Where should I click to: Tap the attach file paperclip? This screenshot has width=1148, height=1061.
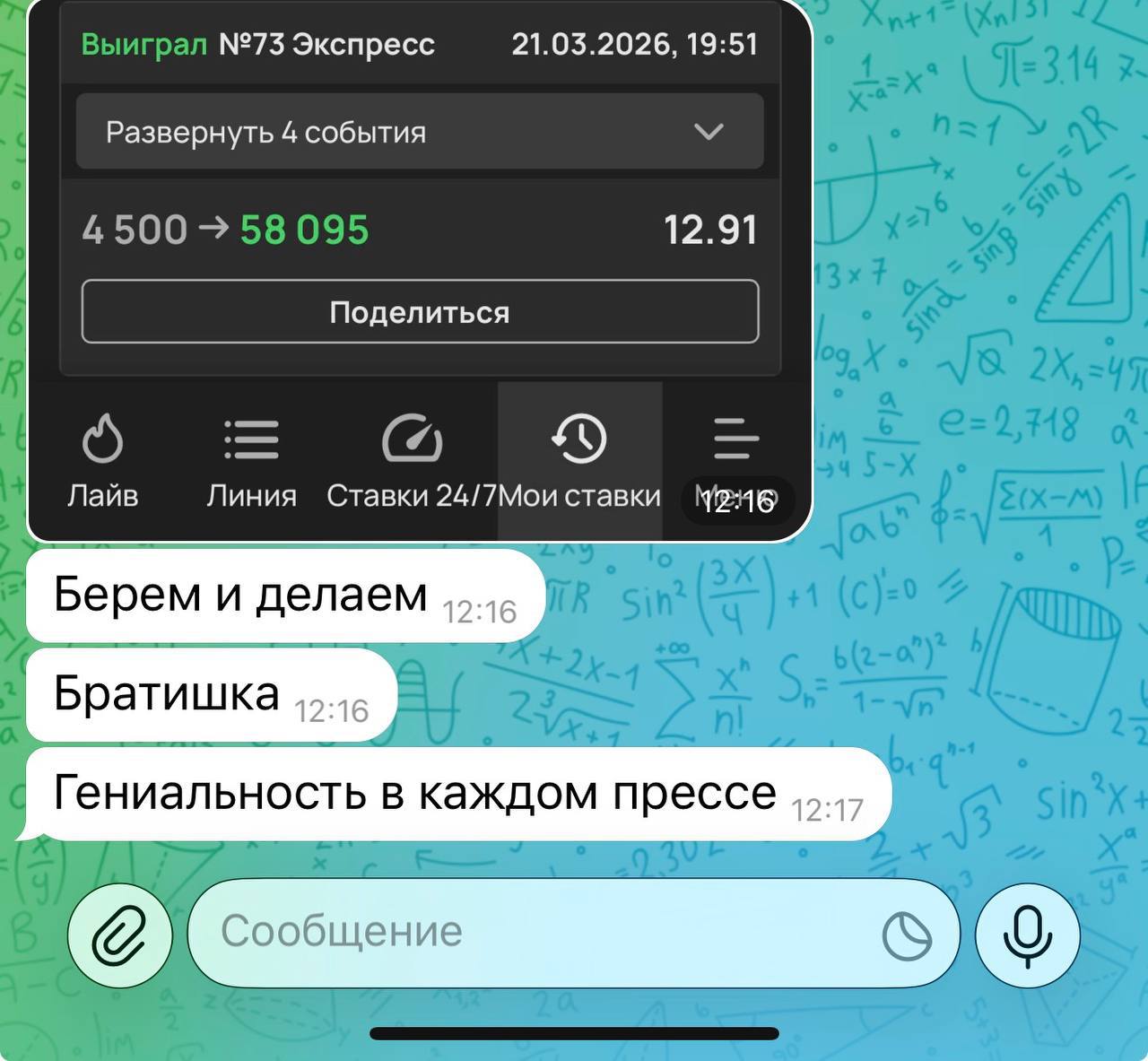click(x=119, y=934)
